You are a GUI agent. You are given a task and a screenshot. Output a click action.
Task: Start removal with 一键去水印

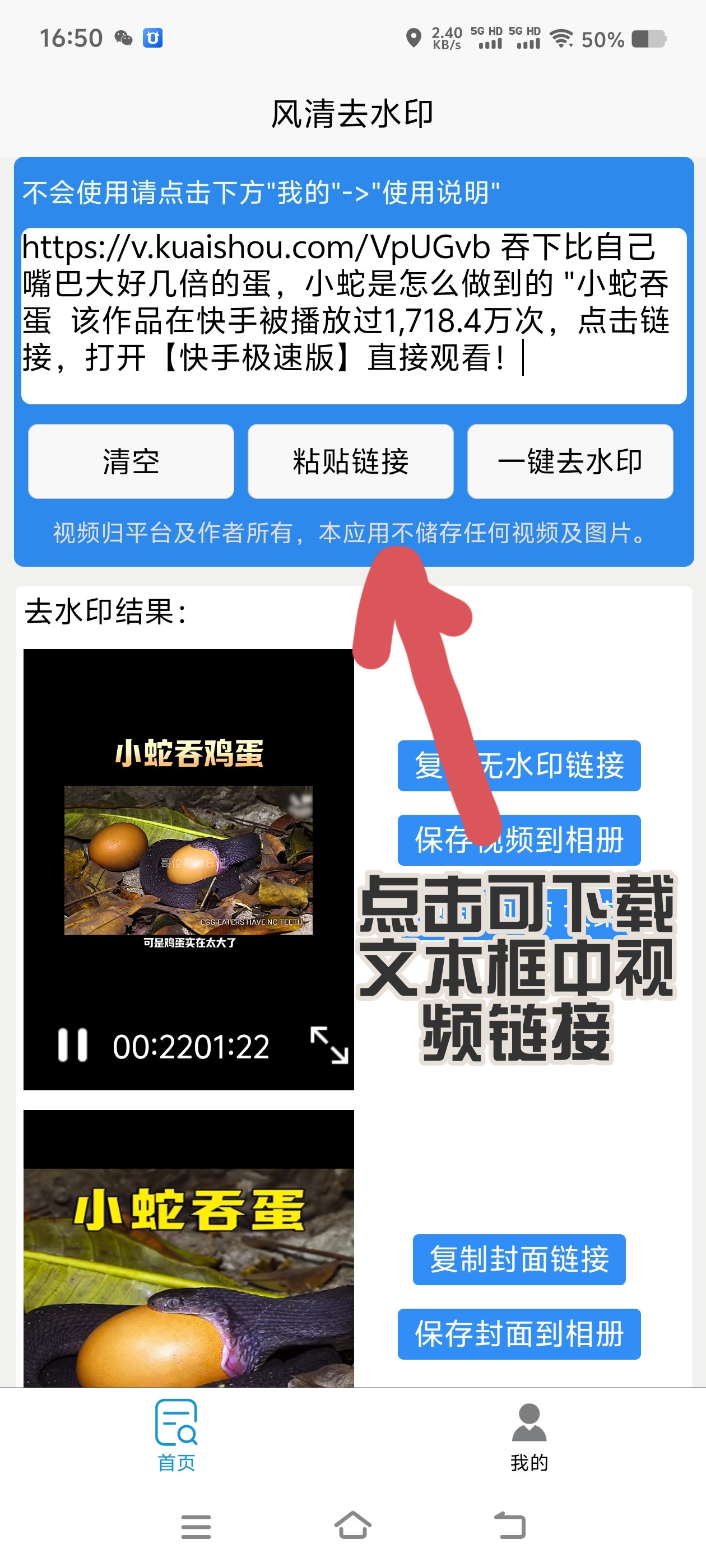pyautogui.click(x=569, y=461)
